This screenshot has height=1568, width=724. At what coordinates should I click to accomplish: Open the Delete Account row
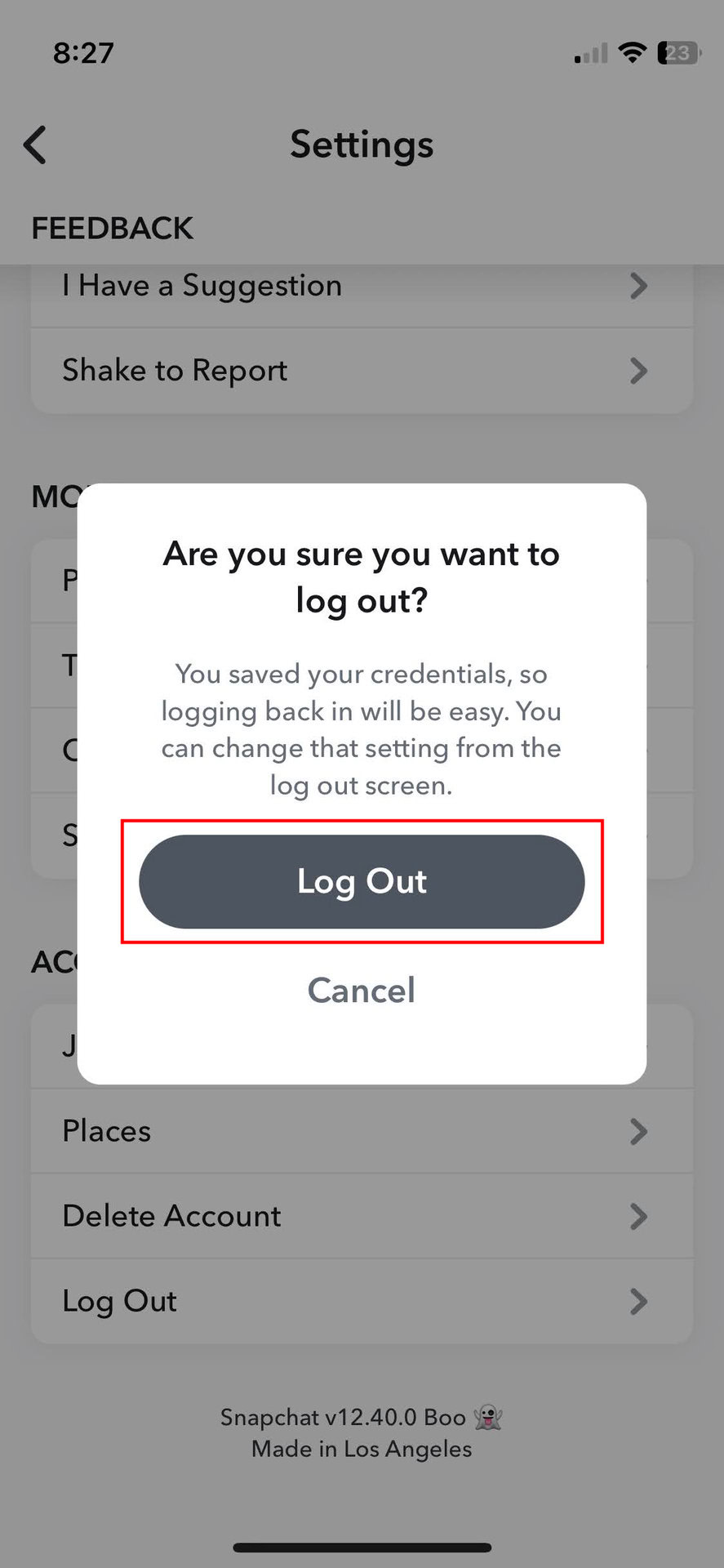click(362, 1216)
